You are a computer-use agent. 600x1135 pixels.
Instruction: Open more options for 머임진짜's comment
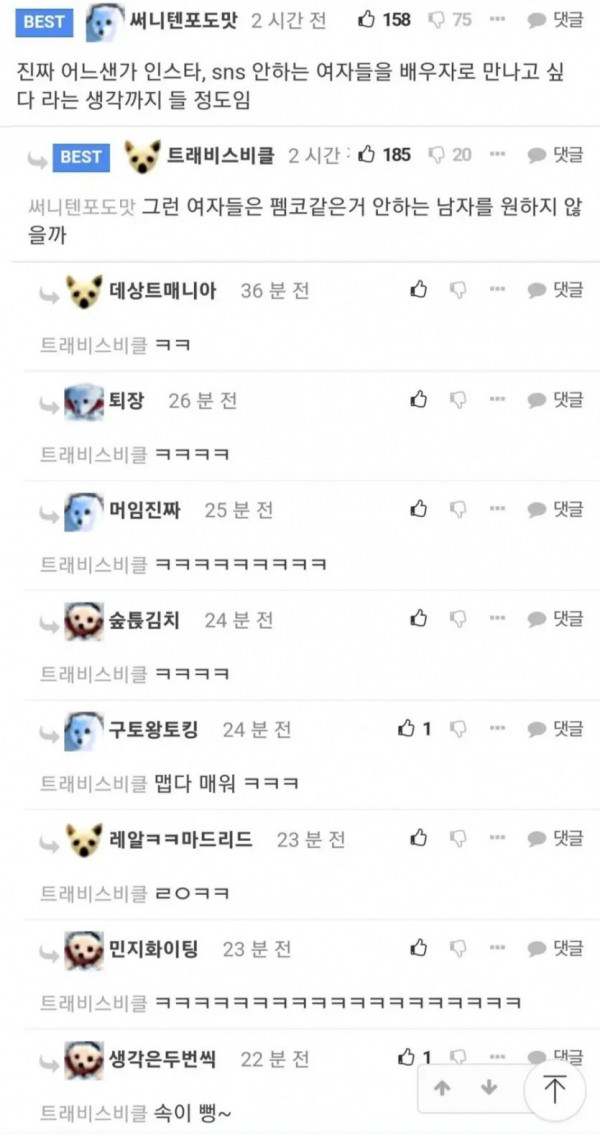(498, 509)
